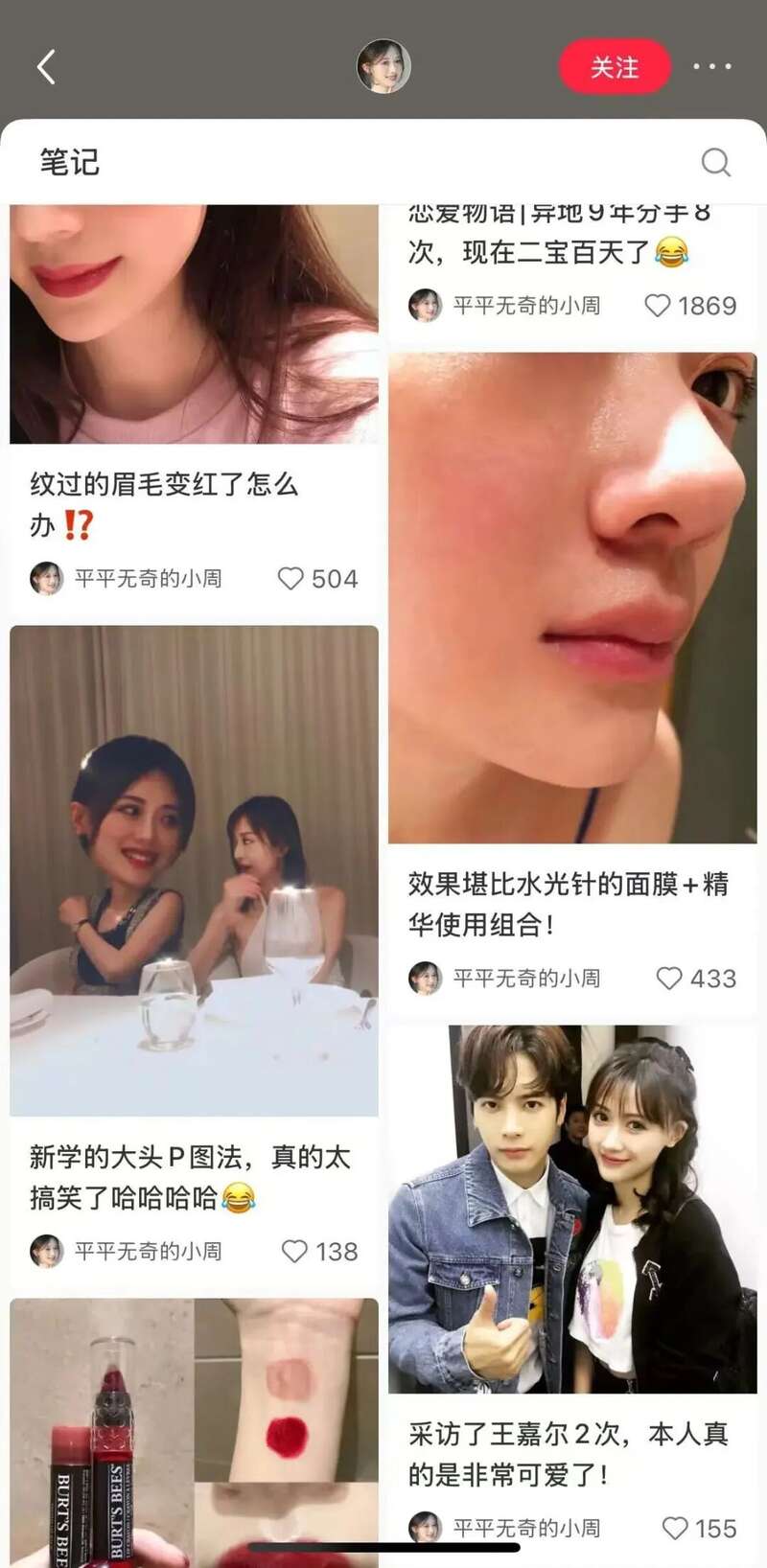Screen dimensions: 767x1568
Task: Follow this user with the 关注 button
Action: (615, 67)
